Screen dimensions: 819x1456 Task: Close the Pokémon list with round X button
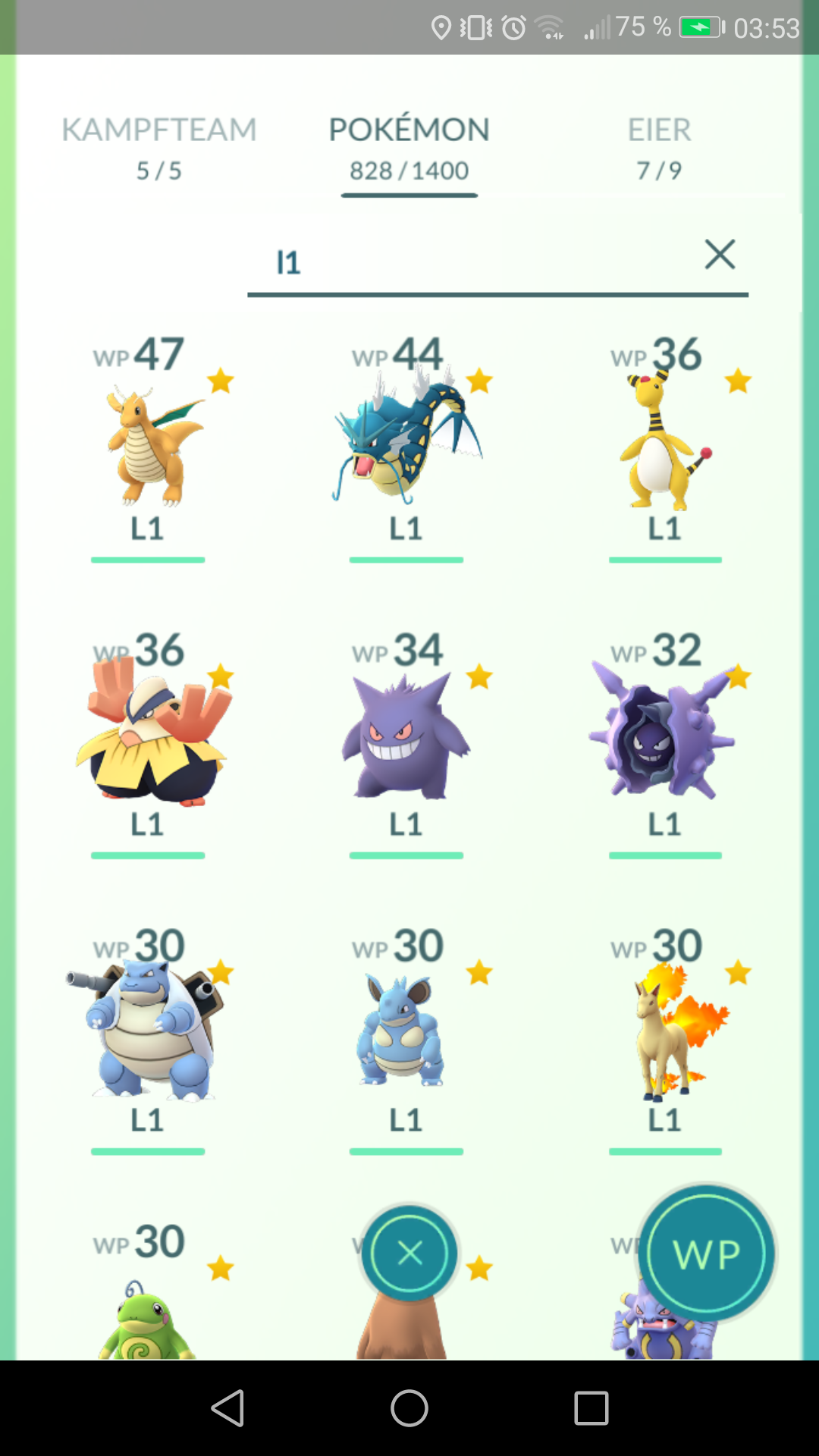point(409,1253)
